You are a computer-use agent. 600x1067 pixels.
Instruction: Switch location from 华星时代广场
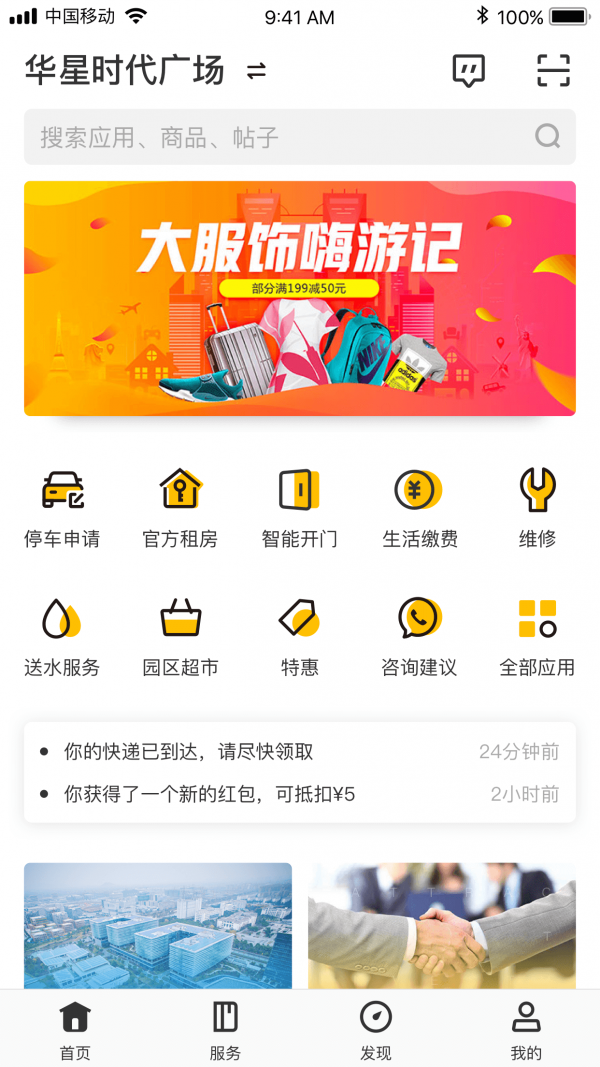[257, 71]
